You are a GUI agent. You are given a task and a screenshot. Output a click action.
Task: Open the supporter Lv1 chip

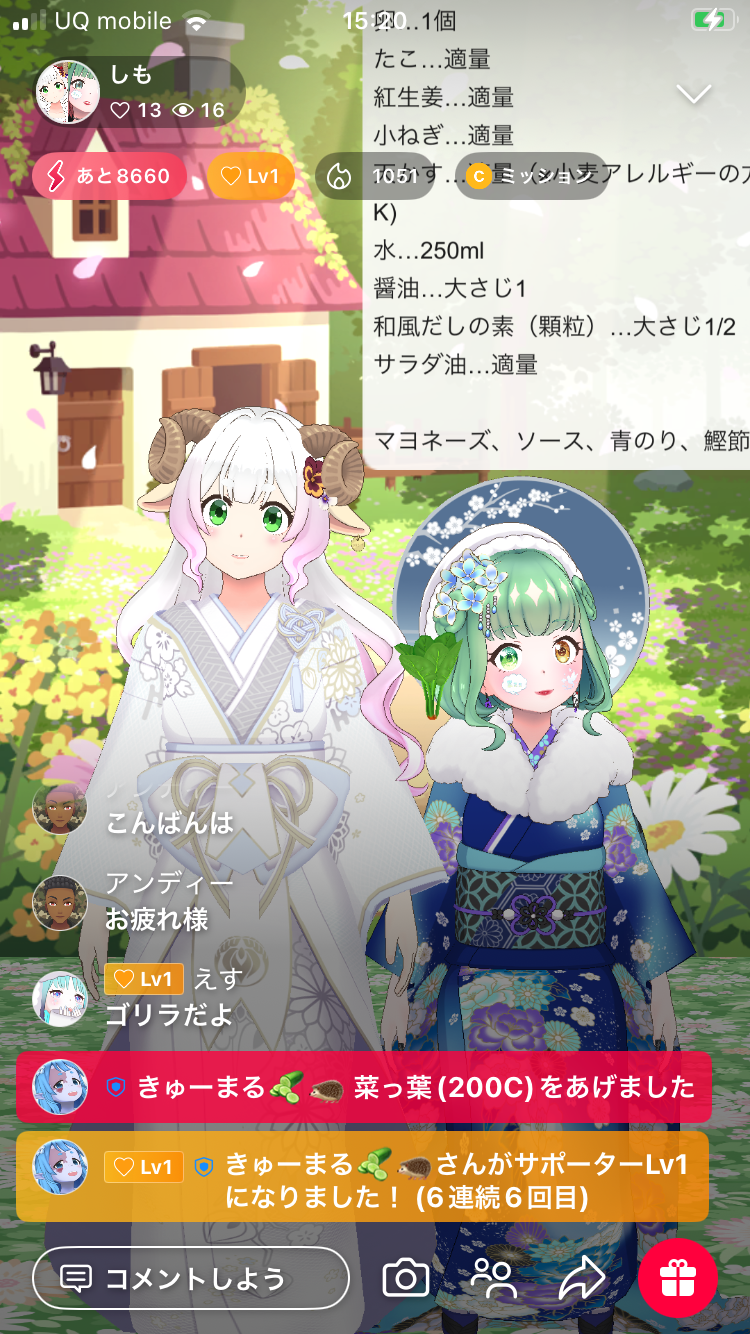250,177
